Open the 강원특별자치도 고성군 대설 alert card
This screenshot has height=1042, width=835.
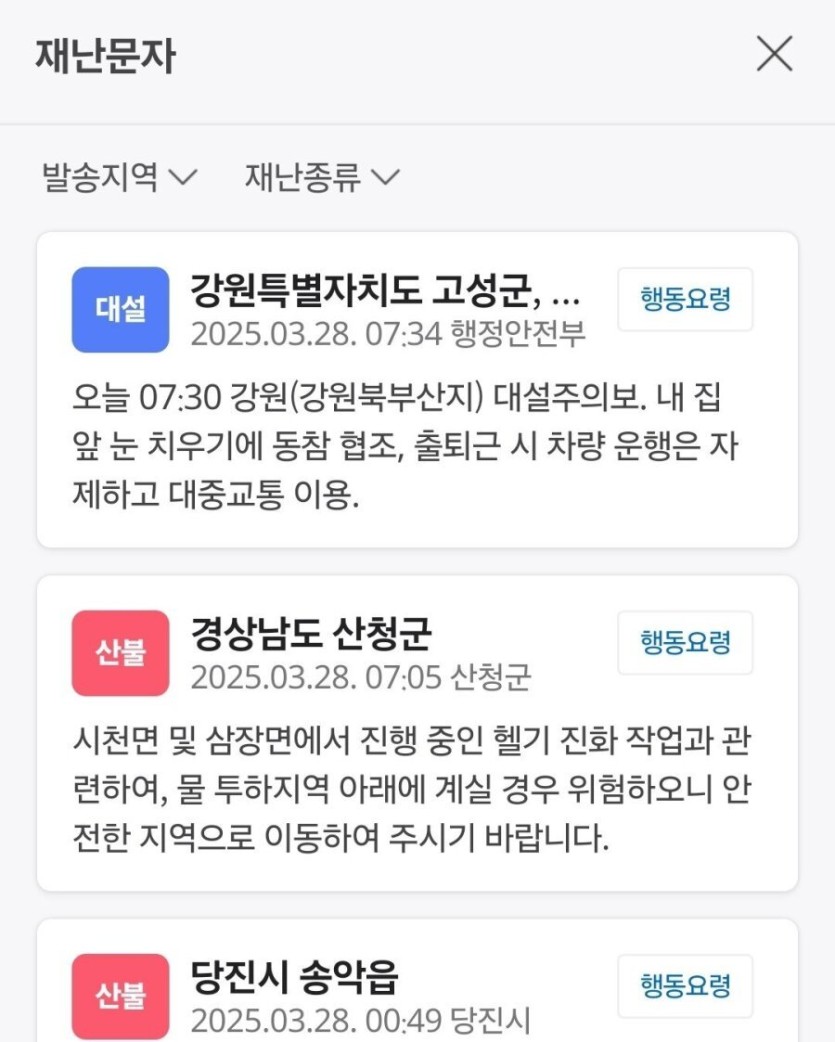[x=400, y=440]
